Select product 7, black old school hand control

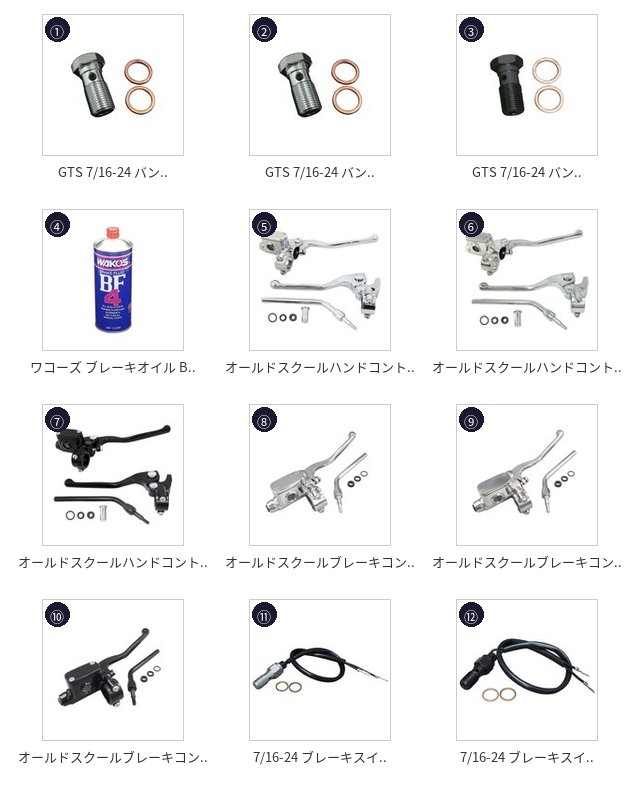[113, 475]
